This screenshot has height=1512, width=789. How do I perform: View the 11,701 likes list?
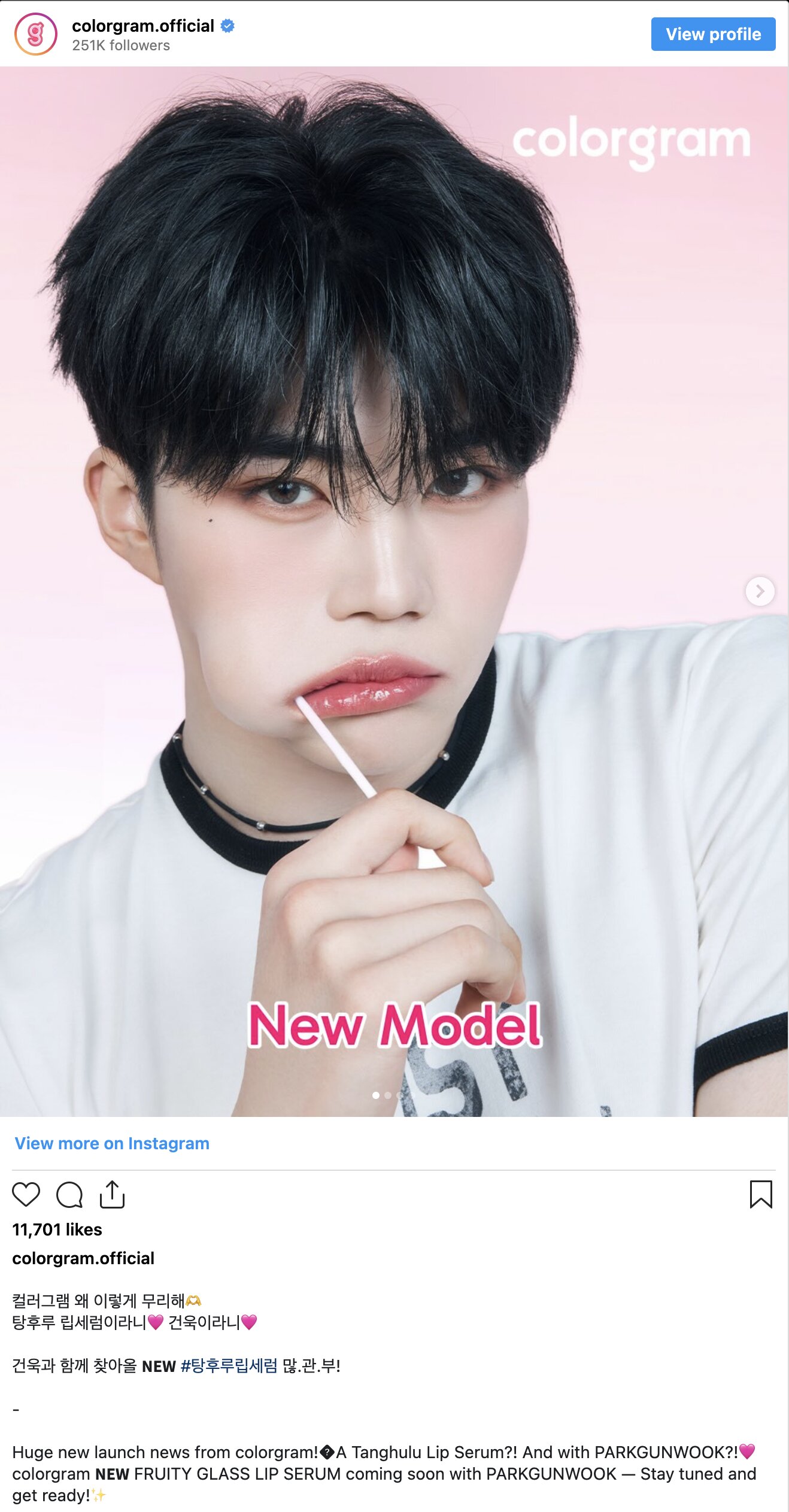57,1229
